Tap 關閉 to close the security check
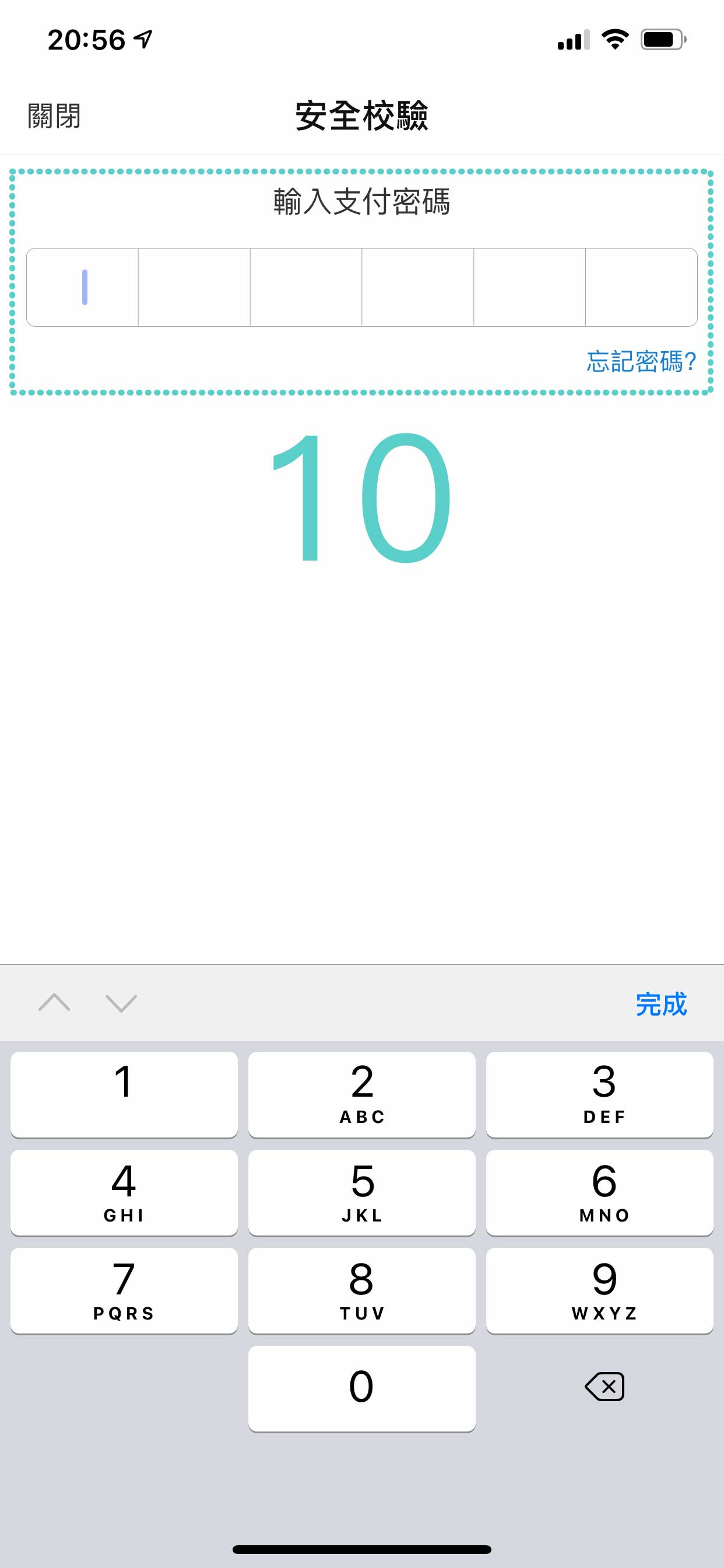Screen dimensions: 724x1568 54,116
